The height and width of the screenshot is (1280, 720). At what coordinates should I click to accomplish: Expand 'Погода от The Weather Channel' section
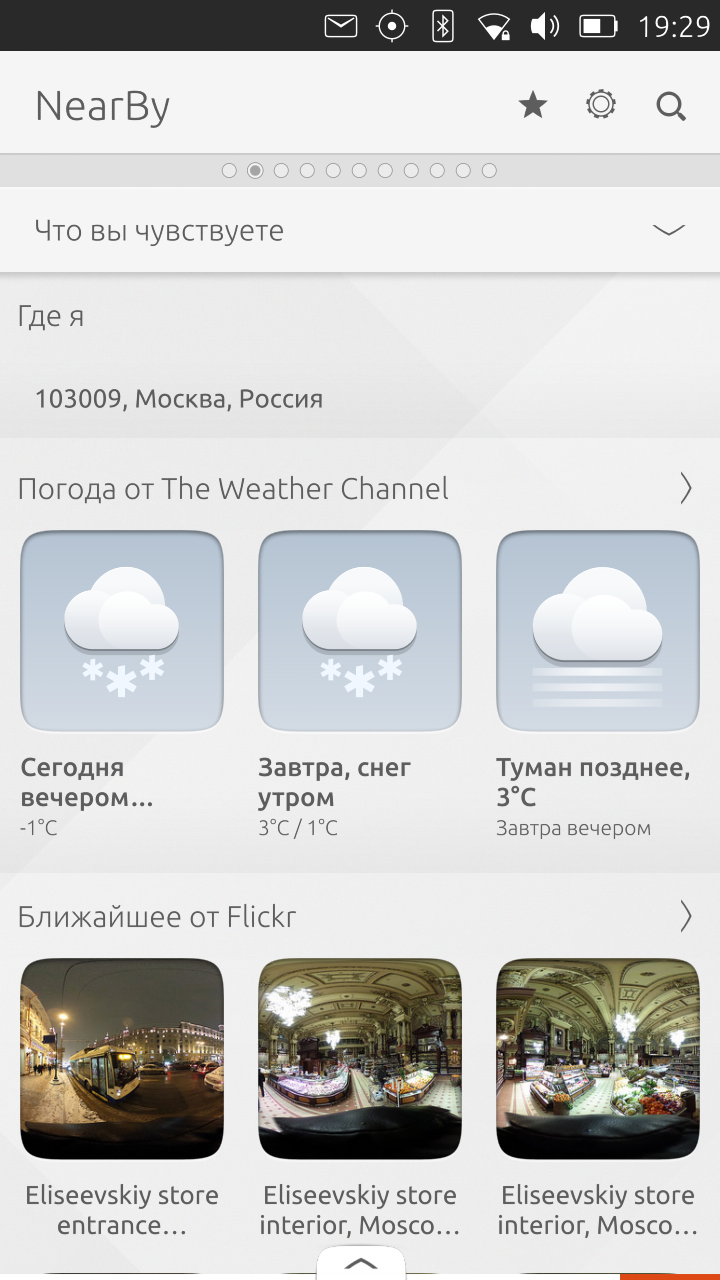pyautogui.click(x=685, y=489)
